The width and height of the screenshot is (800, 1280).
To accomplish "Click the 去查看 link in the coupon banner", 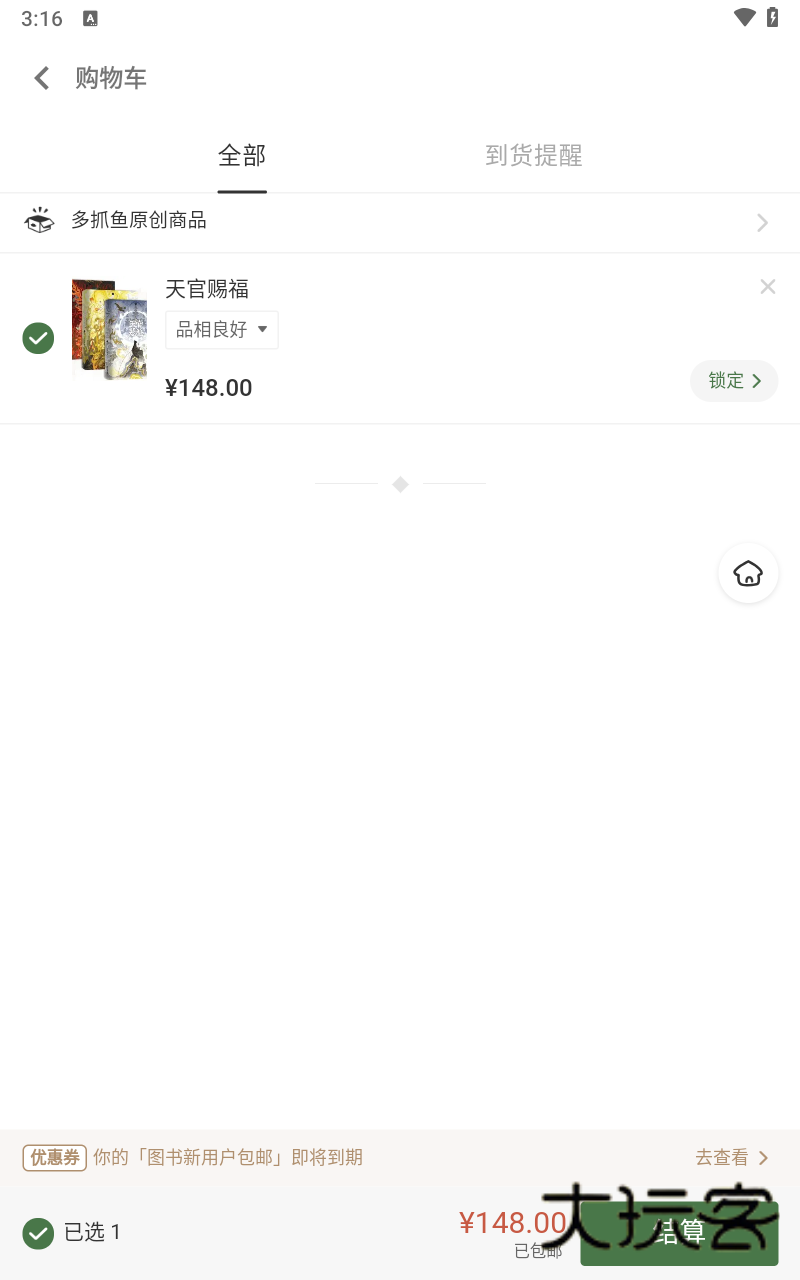I will pos(722,1157).
